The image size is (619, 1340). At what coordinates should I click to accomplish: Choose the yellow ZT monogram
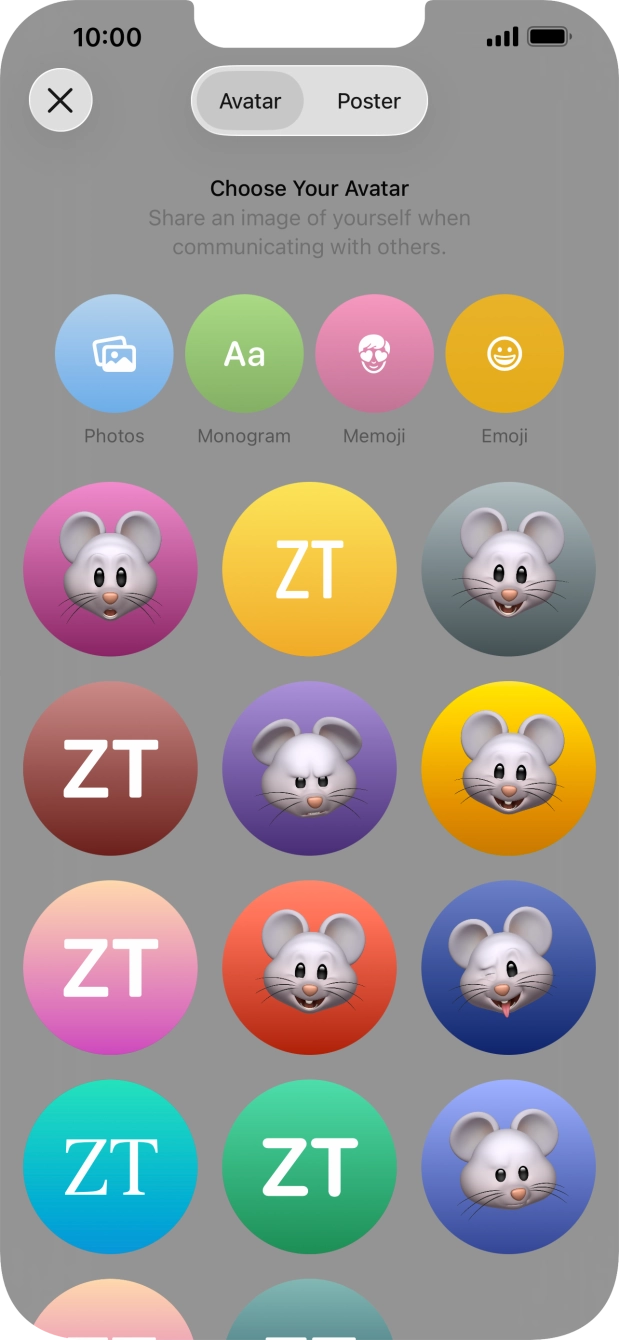pyautogui.click(x=309, y=569)
